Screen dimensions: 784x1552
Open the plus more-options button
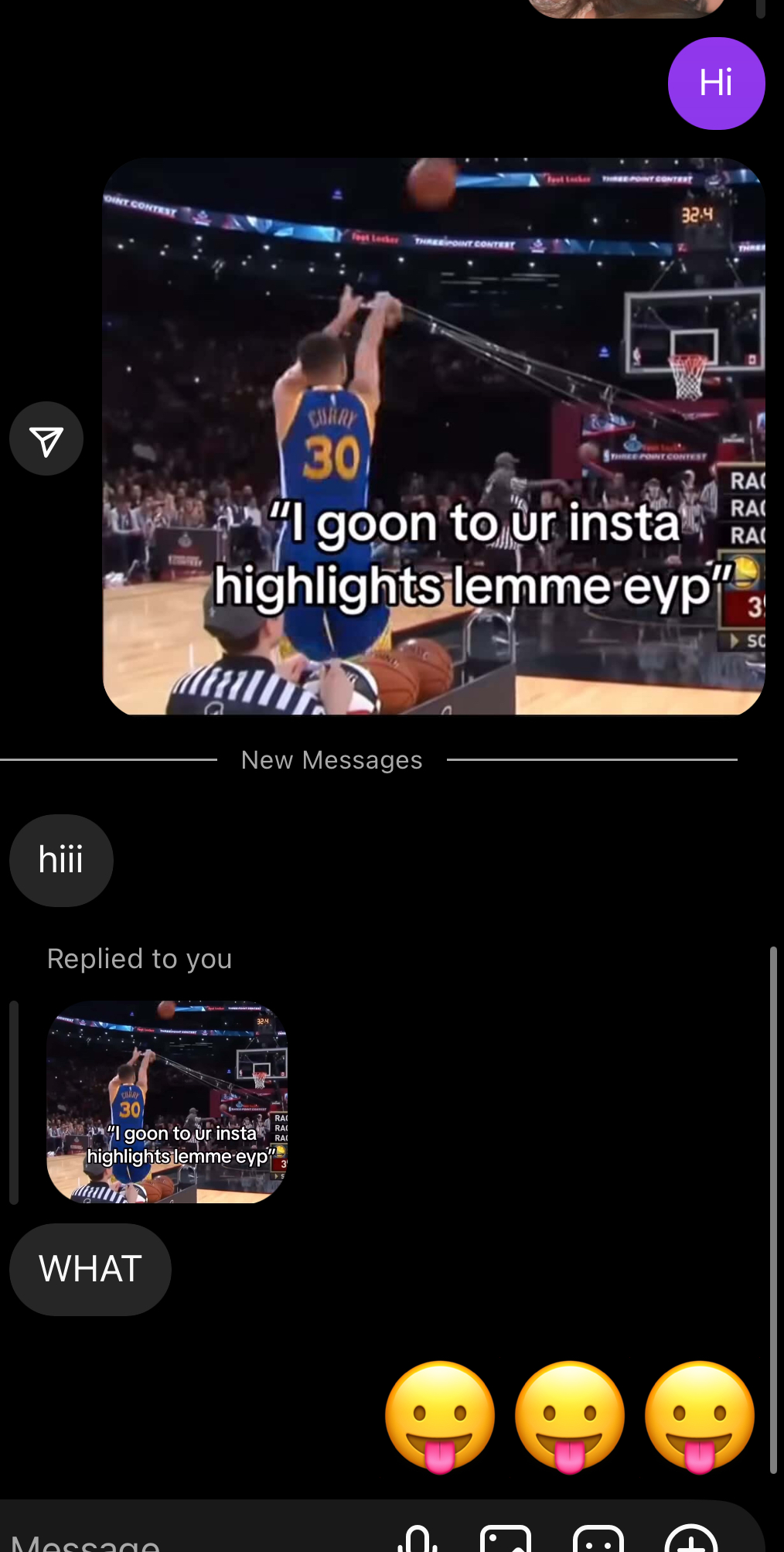(691, 1539)
